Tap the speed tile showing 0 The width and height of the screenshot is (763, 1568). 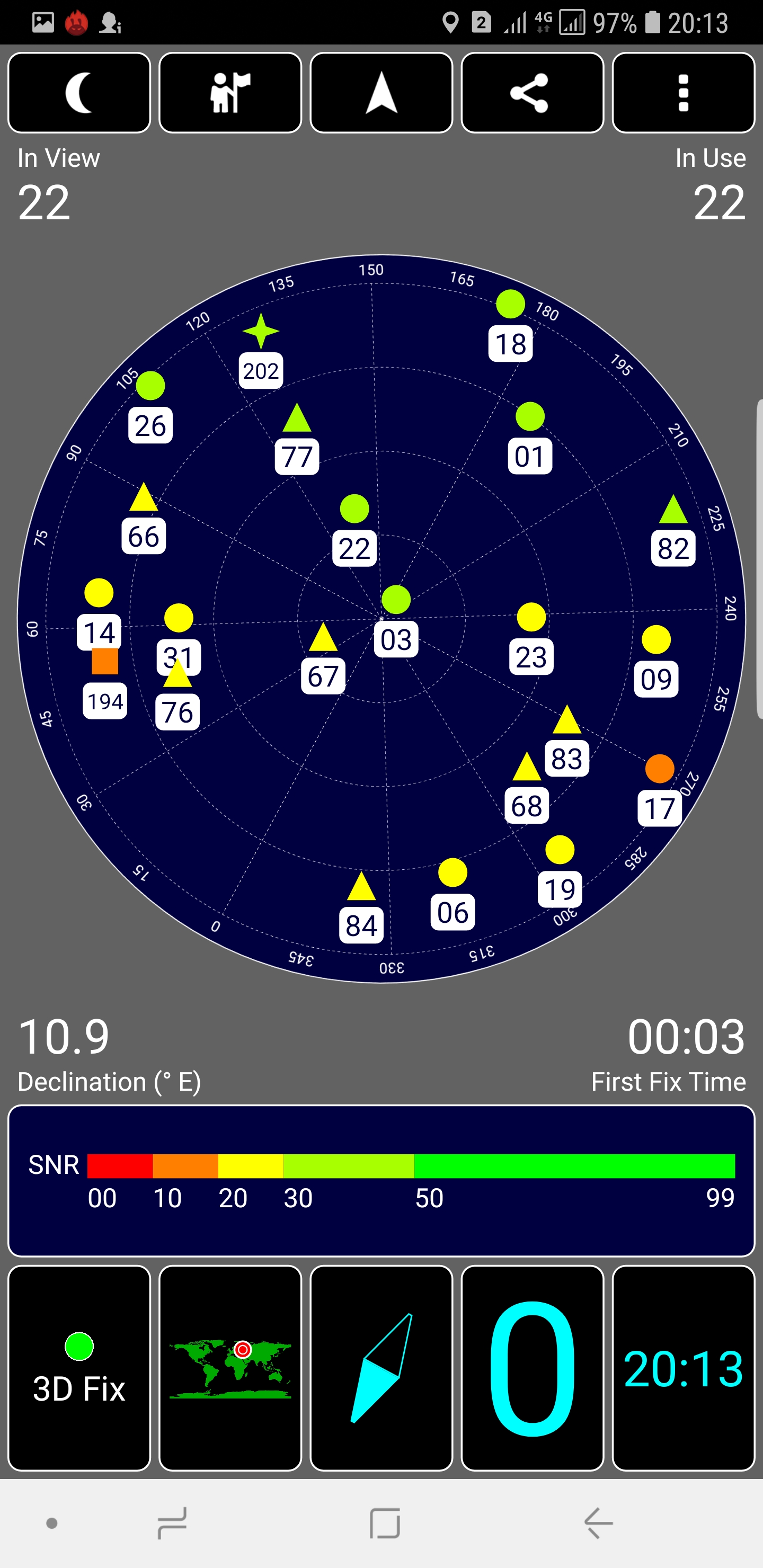pos(532,1368)
